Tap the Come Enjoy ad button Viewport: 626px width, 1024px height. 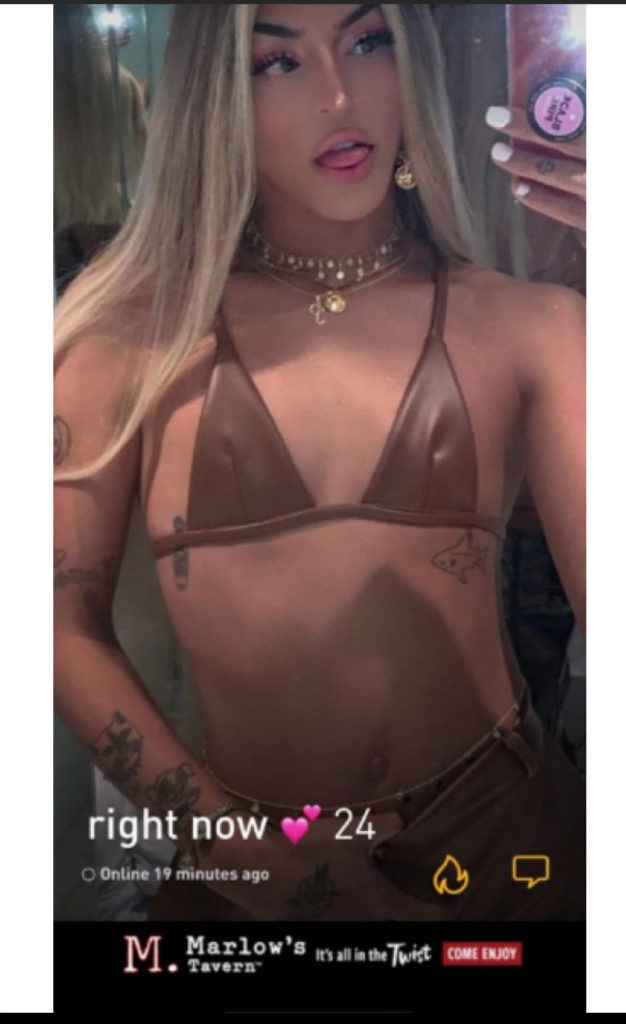(x=481, y=954)
